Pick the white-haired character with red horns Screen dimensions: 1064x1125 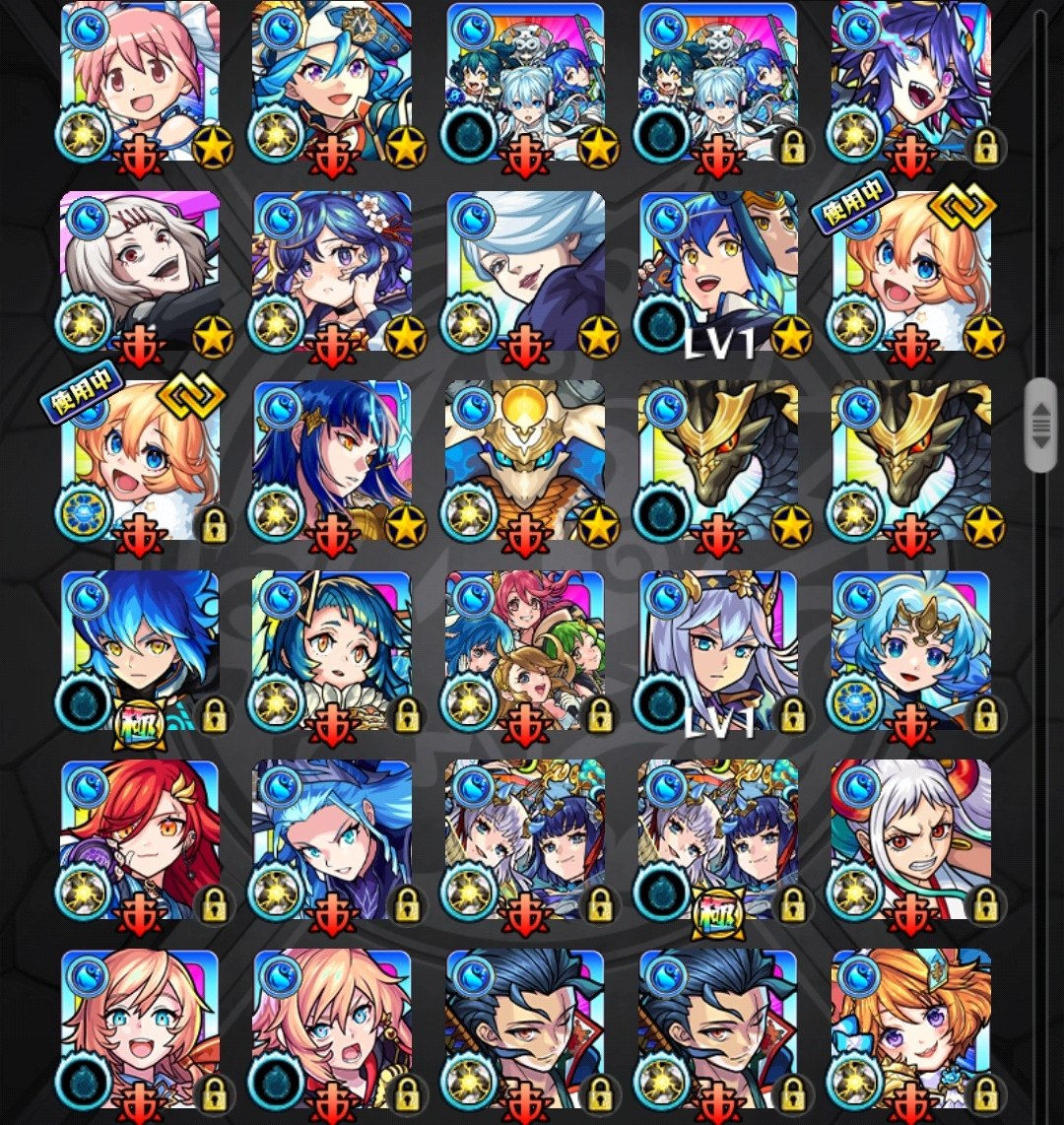[x=911, y=839]
